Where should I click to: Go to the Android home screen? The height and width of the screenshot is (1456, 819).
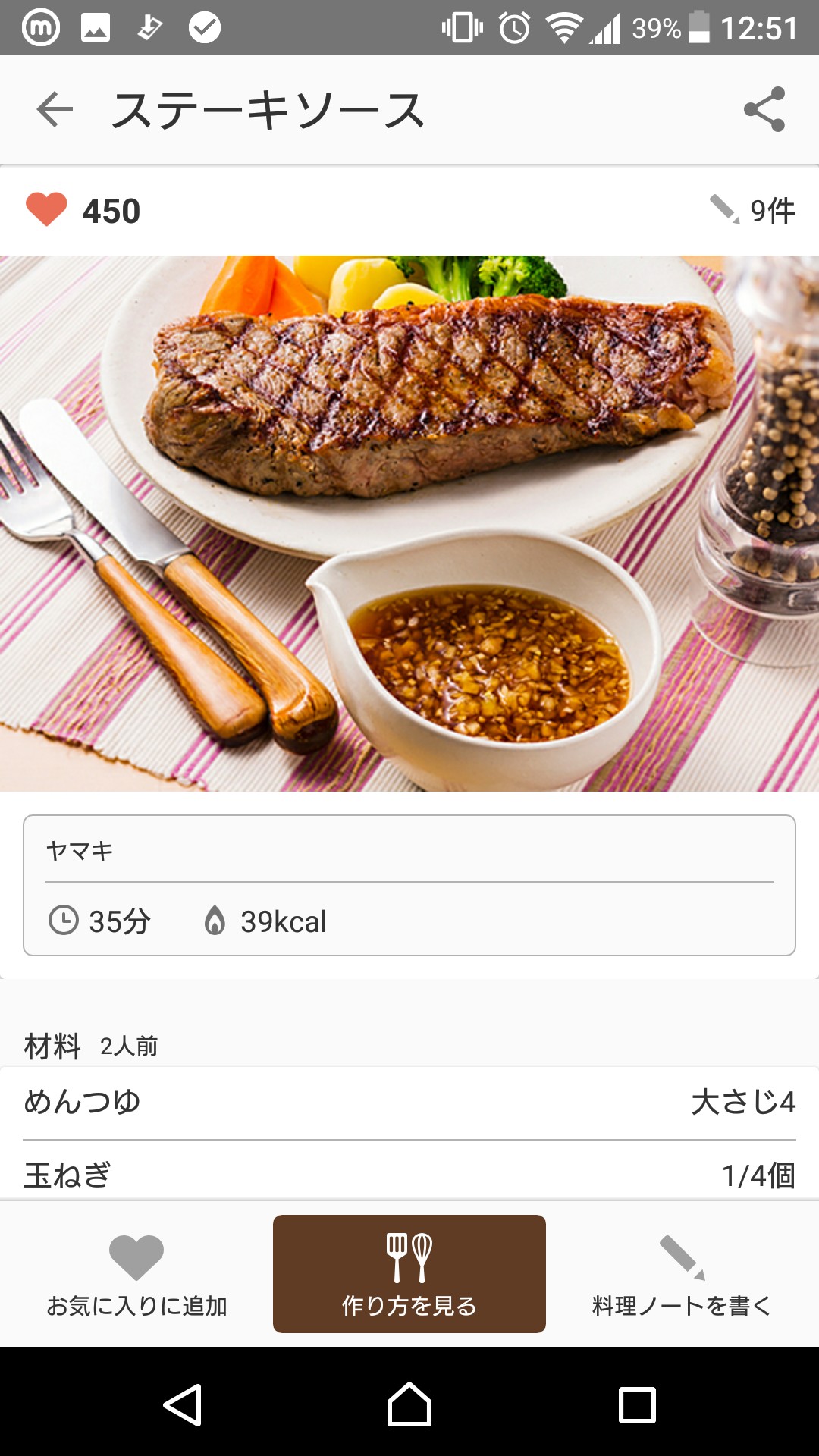(409, 1405)
